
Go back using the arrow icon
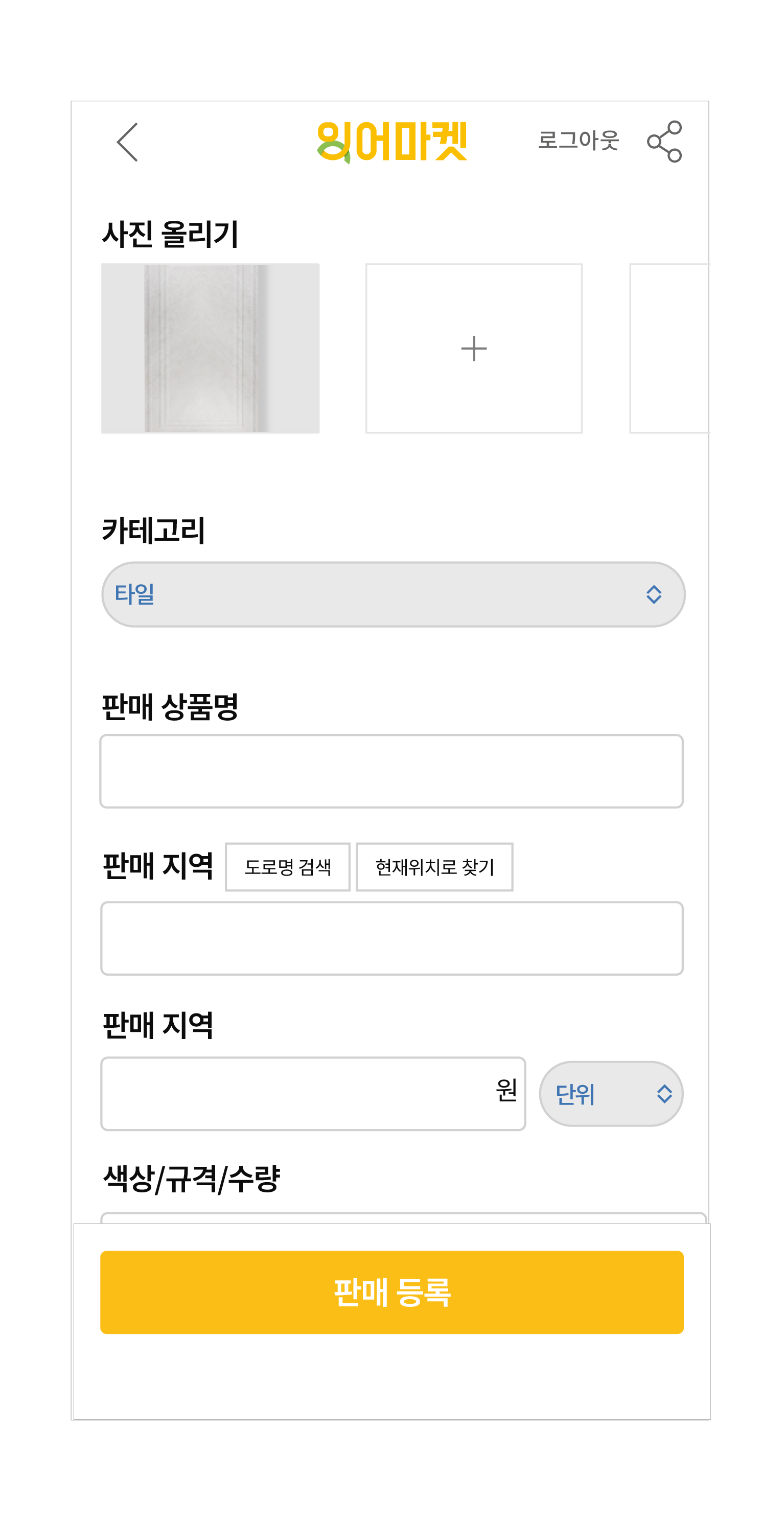127,142
